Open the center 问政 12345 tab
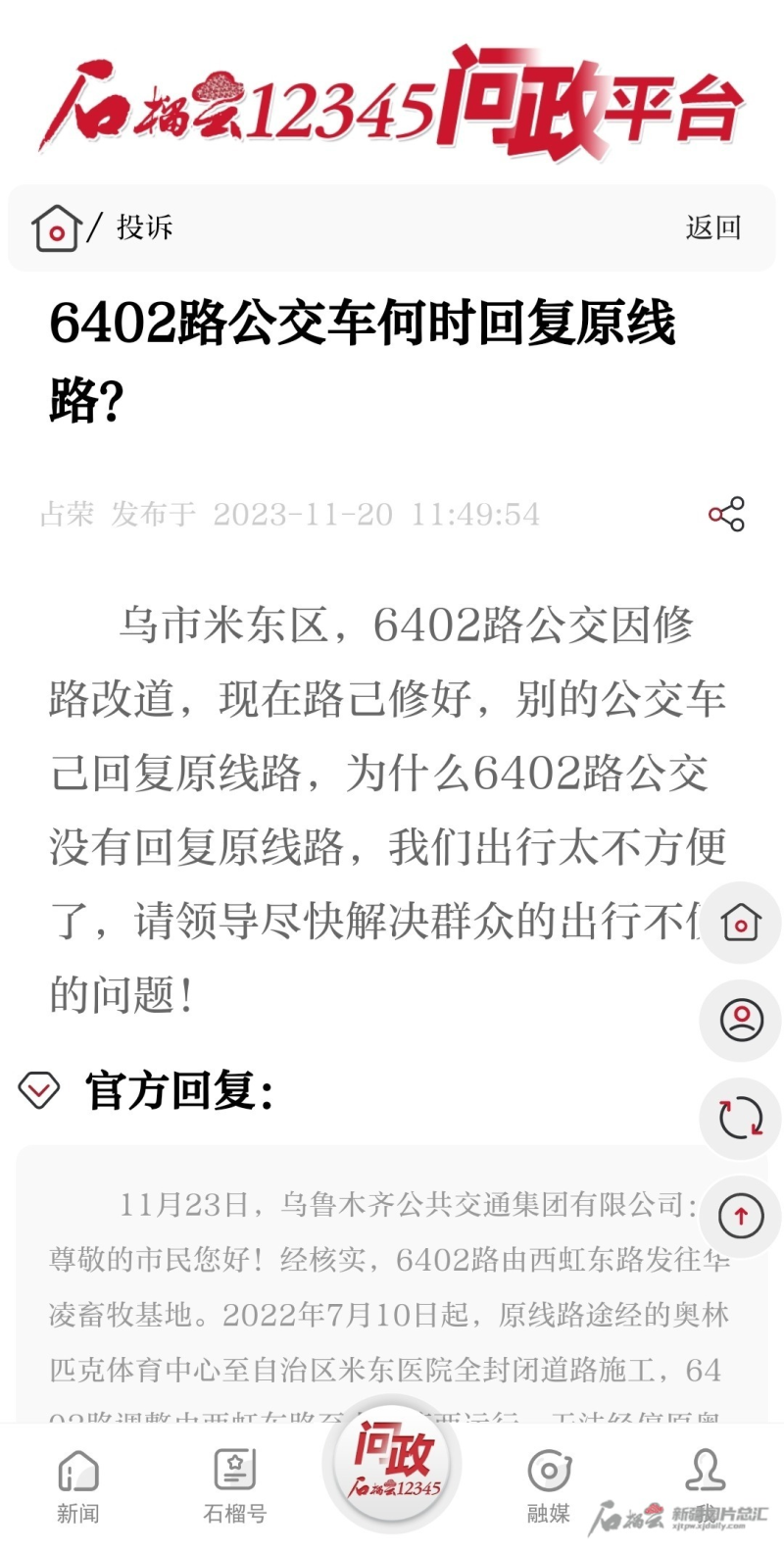Viewport: 784px width, 1553px height. (392, 1463)
